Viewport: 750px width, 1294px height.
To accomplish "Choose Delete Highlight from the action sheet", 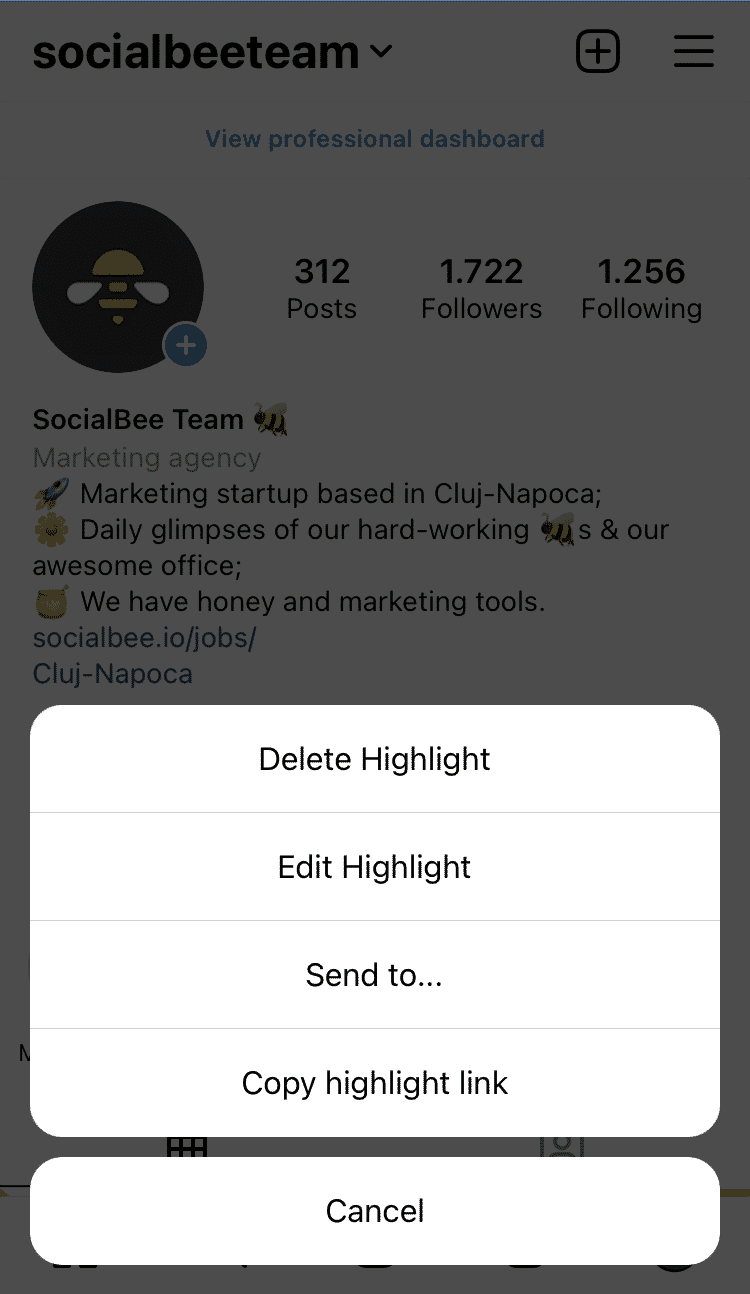I will pos(375,759).
